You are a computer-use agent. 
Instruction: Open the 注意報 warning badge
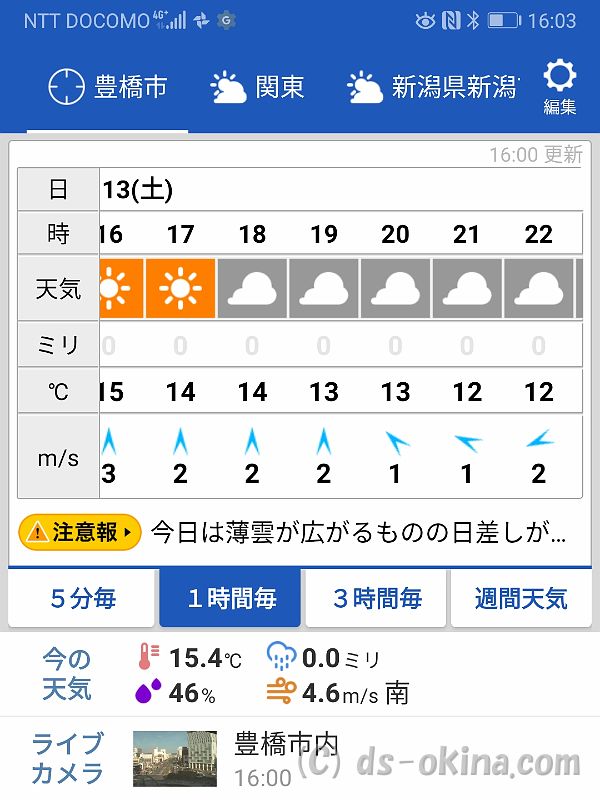click(80, 532)
